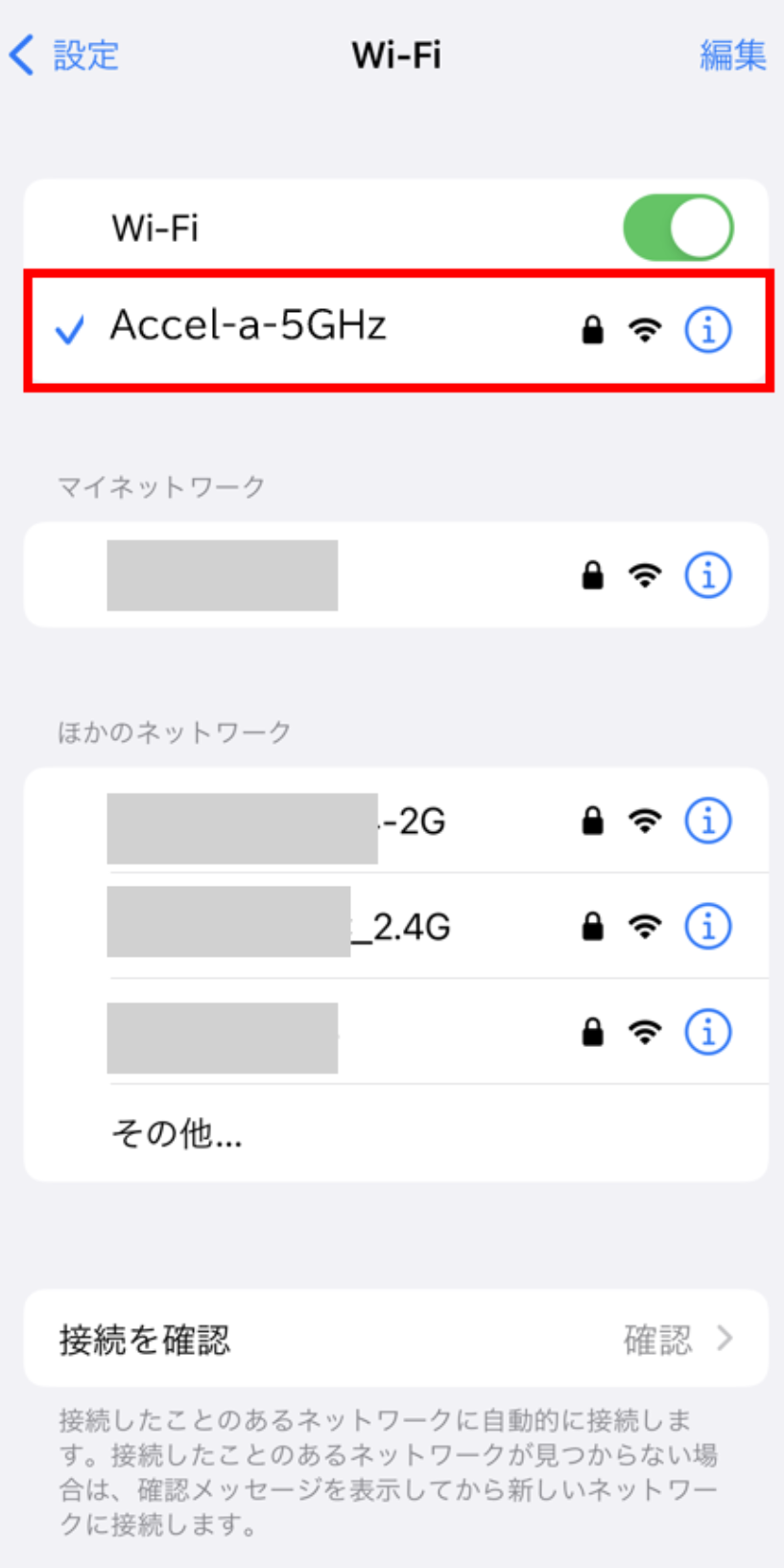Show info for network ending _2.4G
Viewport: 784px width, 1568px height.
708,926
